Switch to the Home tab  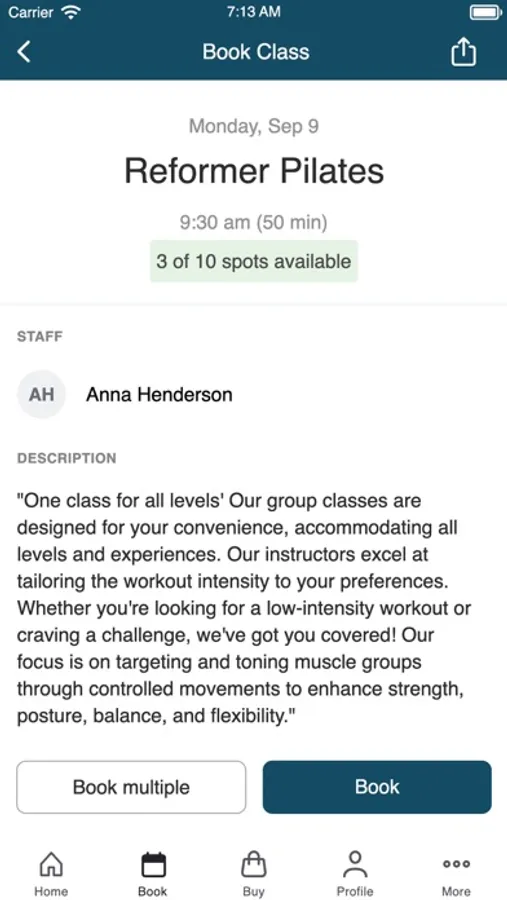click(51, 874)
